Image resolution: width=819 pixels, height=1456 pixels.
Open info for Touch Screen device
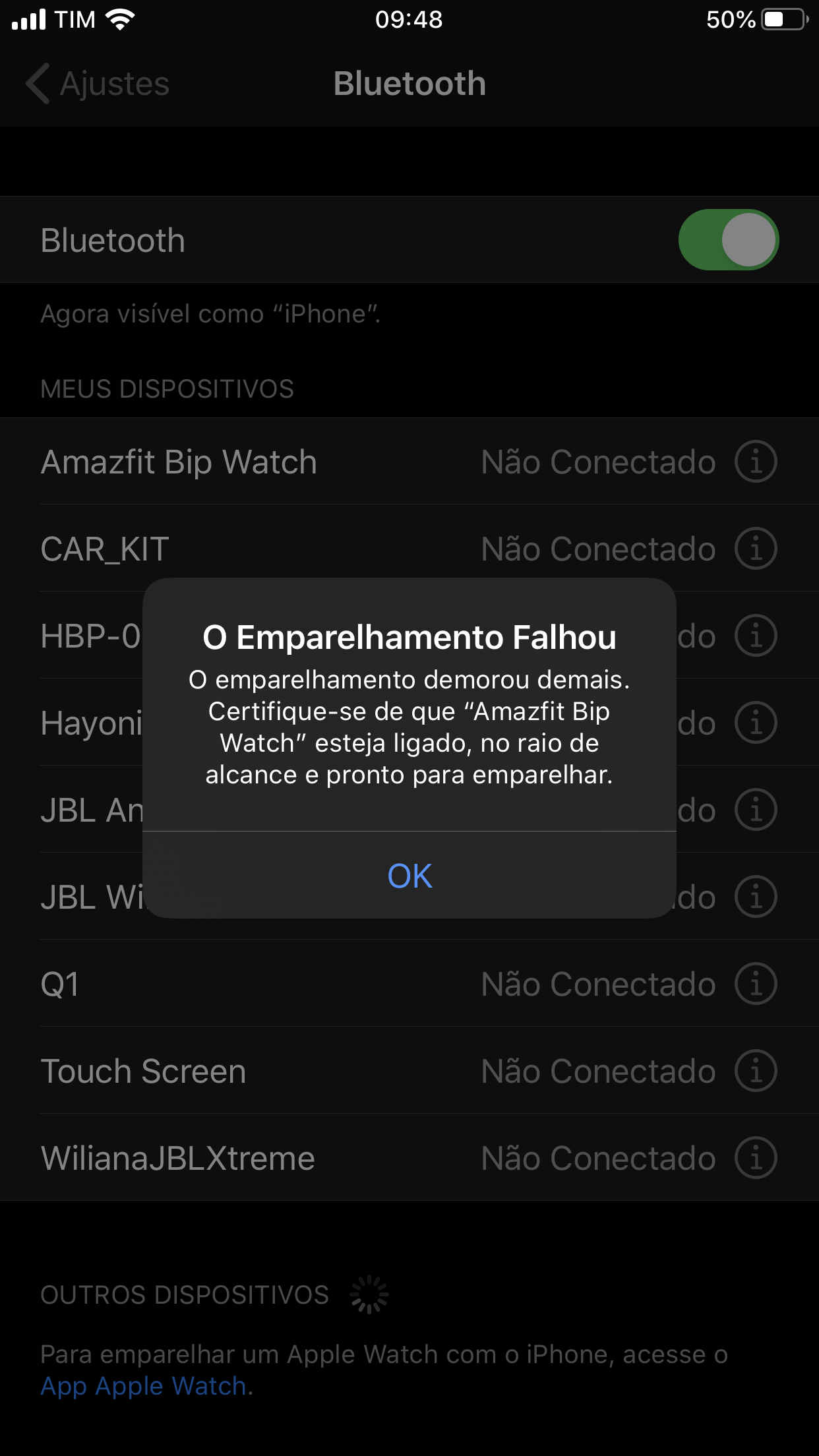point(756,1071)
